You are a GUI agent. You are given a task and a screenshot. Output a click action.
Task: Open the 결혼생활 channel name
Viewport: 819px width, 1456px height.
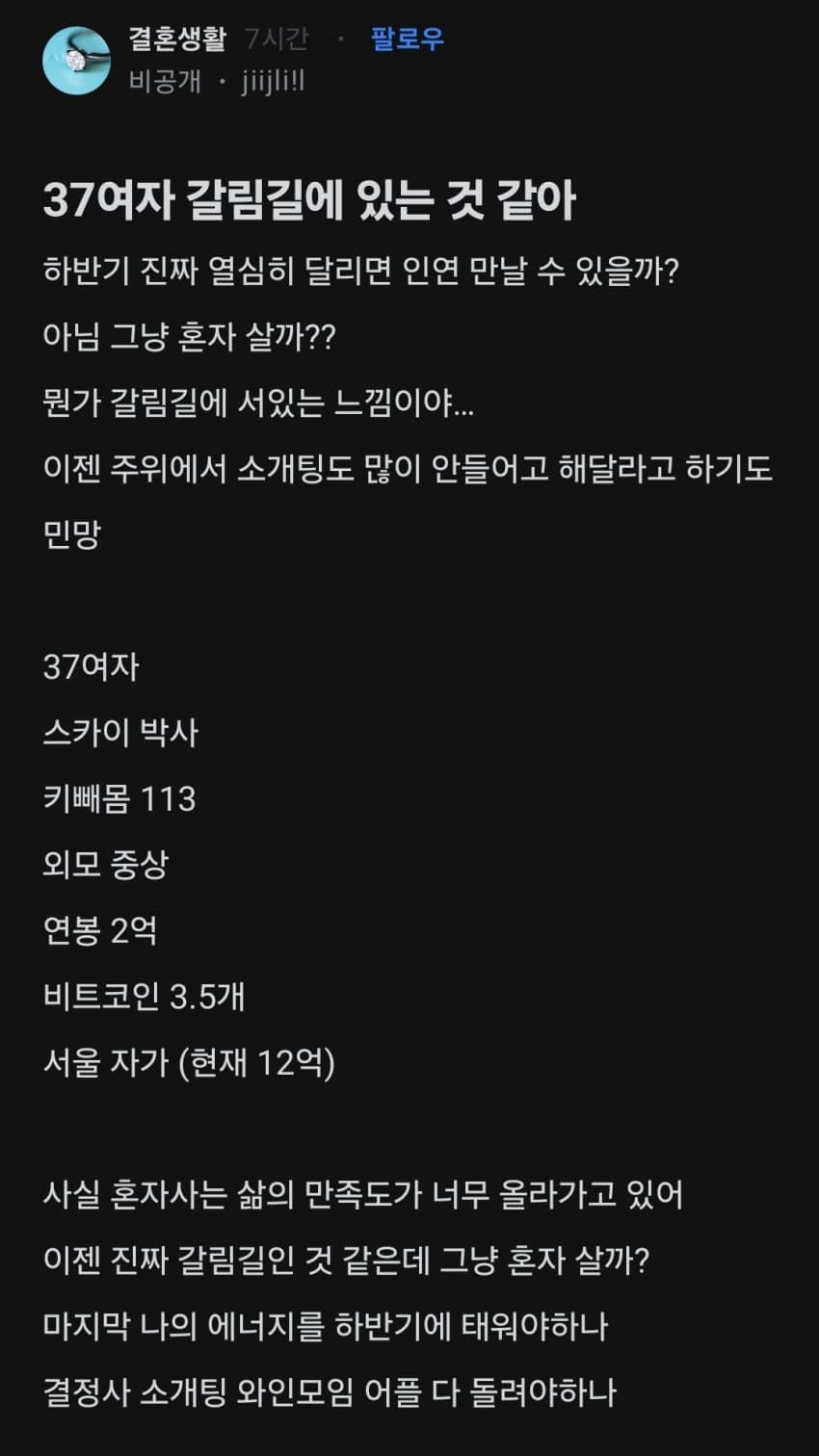177,39
